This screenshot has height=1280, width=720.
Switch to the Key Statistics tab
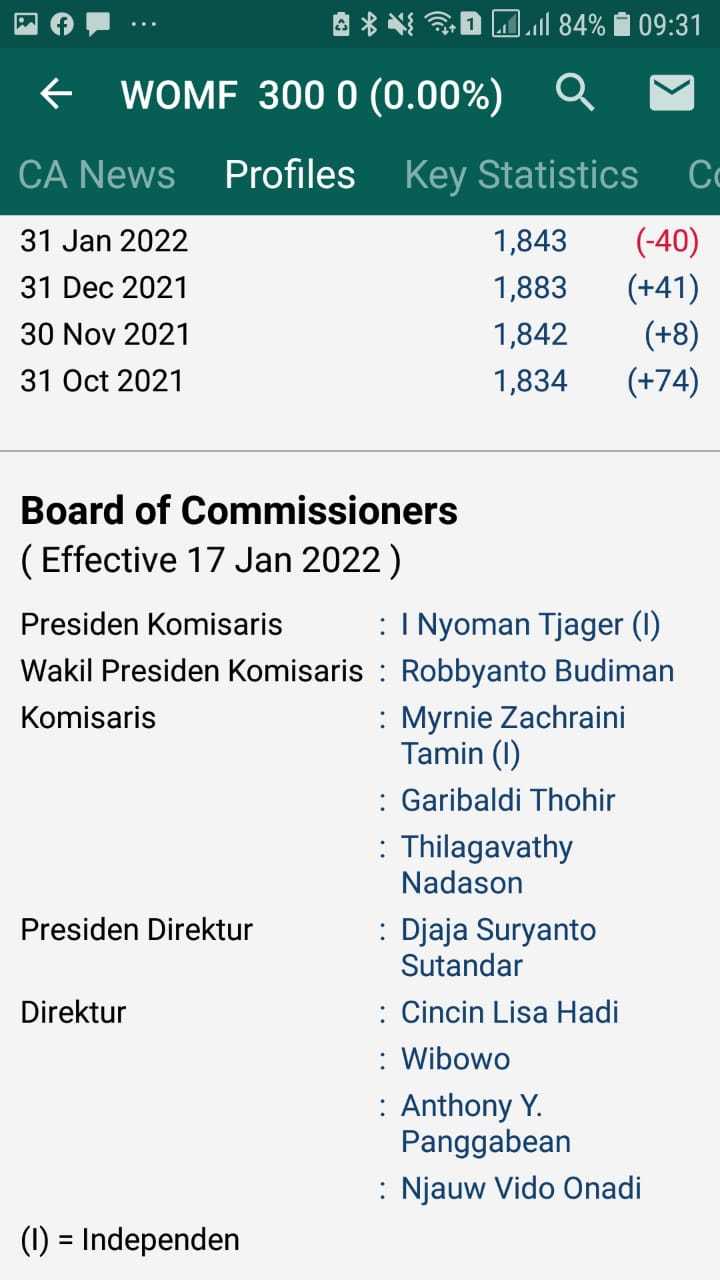coord(521,174)
